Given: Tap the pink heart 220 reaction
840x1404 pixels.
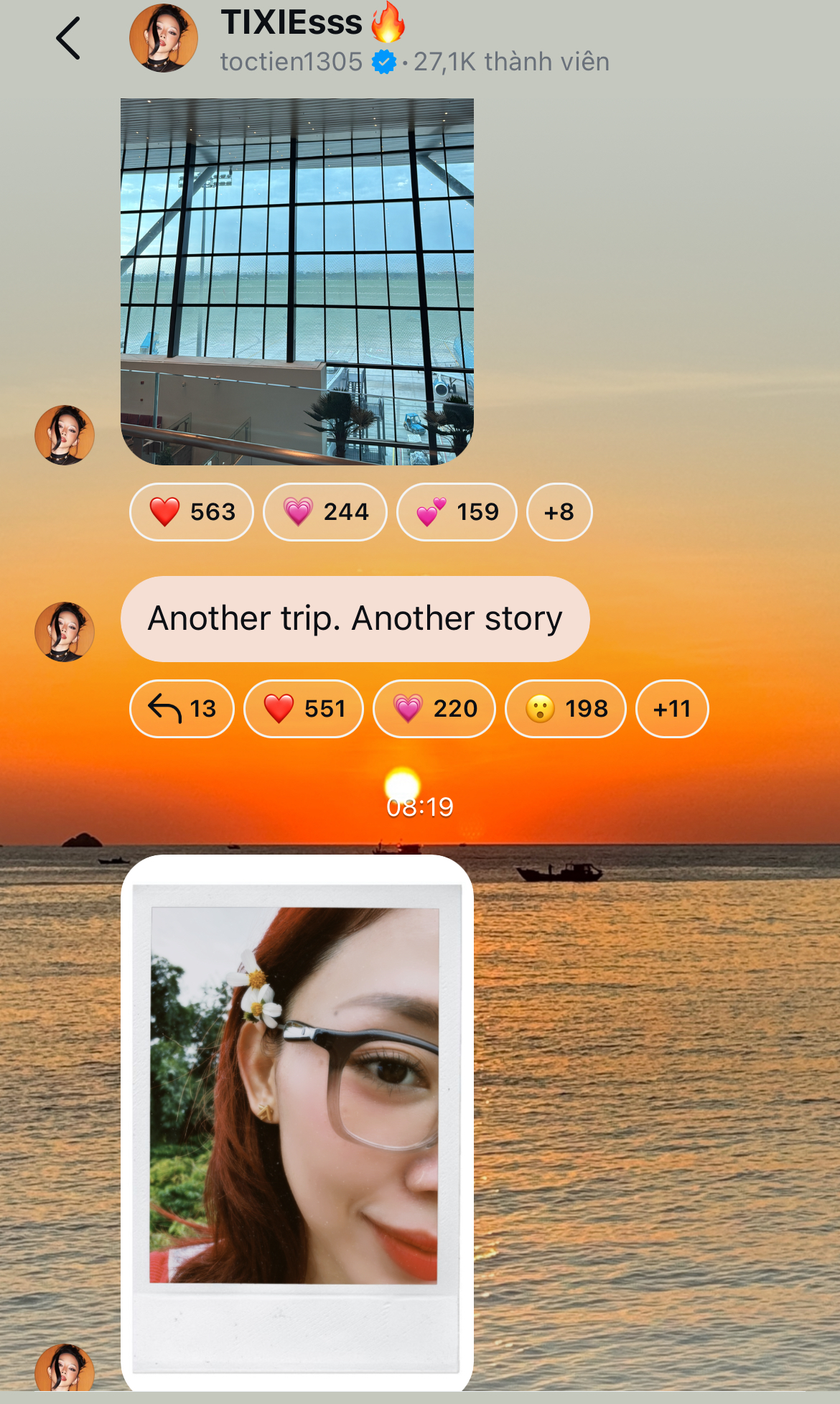Looking at the screenshot, I should click(434, 709).
